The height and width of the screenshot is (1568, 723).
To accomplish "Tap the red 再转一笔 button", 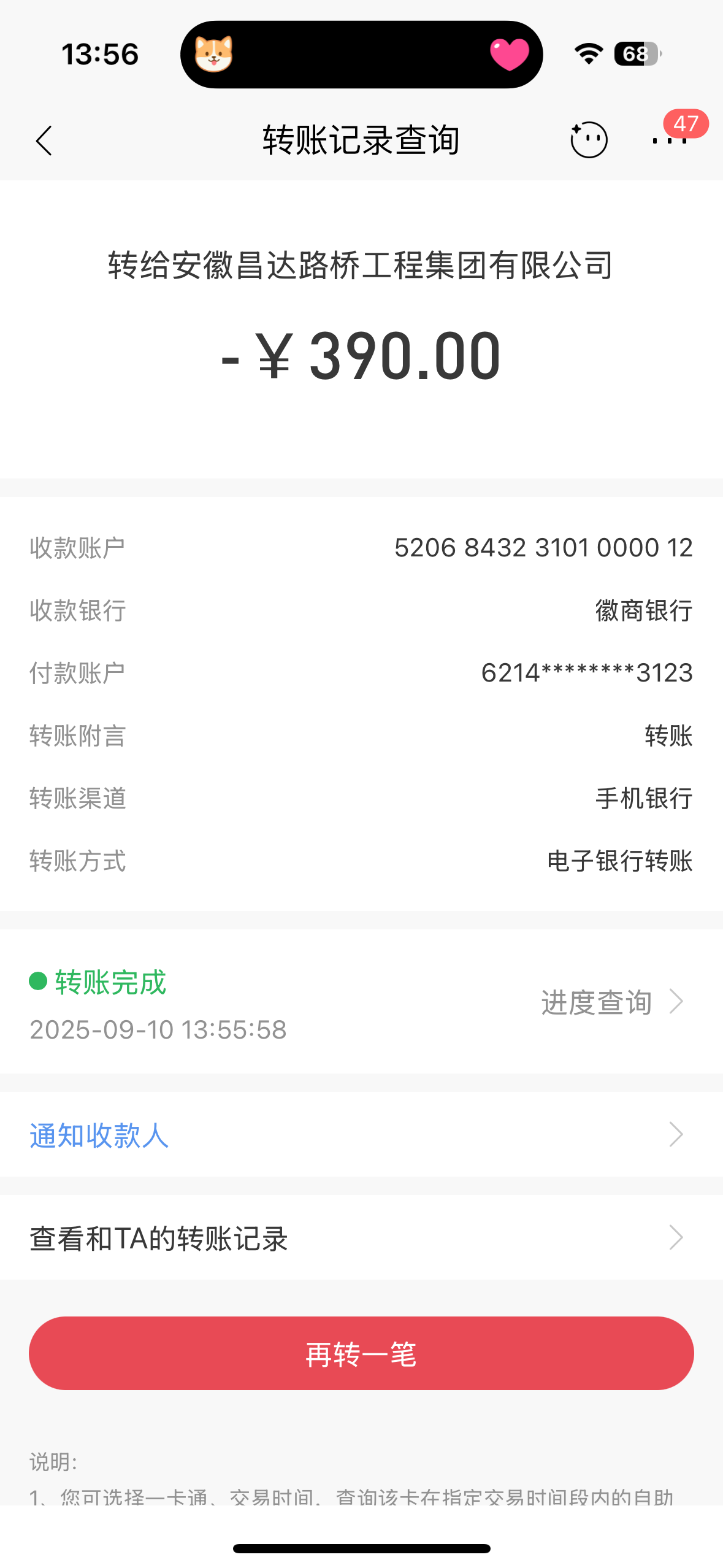I will [361, 1353].
